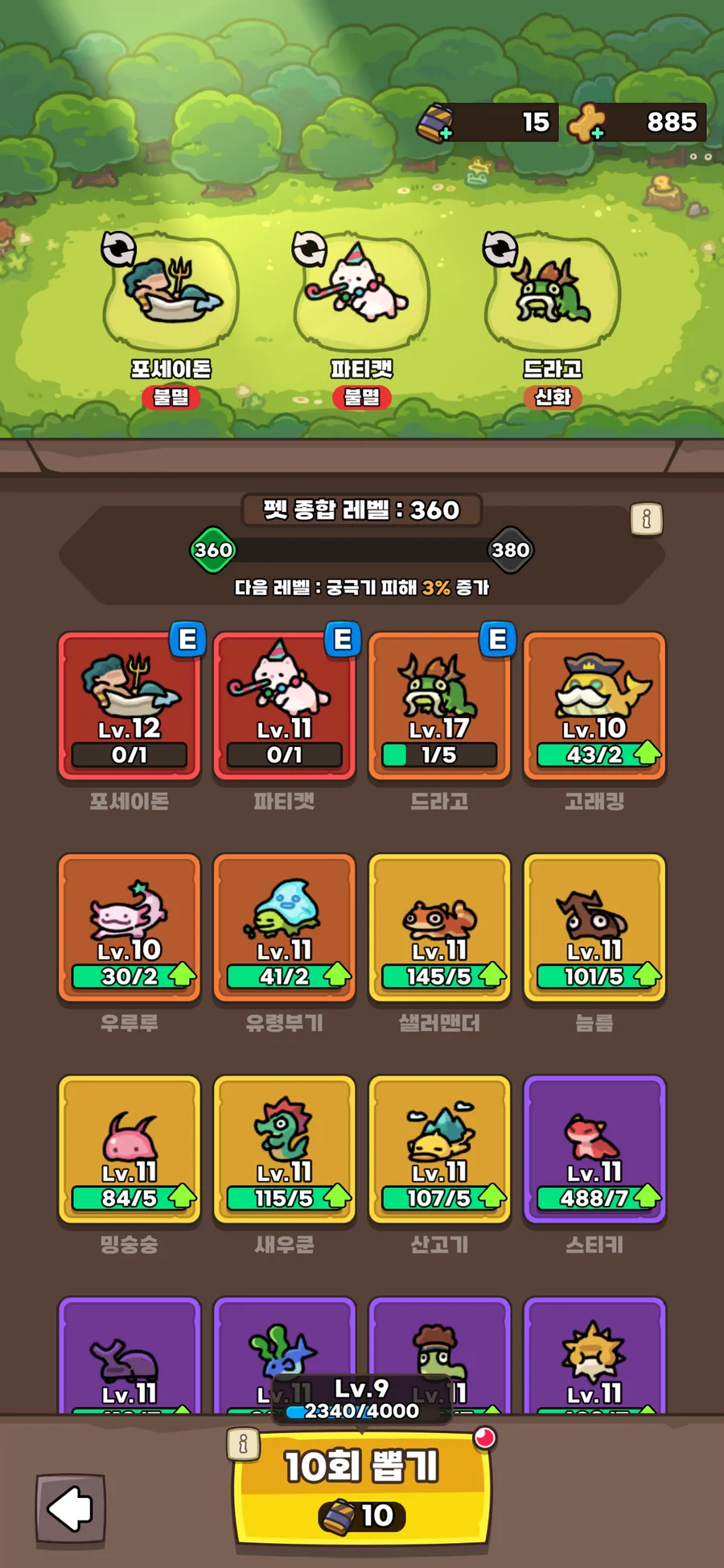The width and height of the screenshot is (724, 1568).
Task: Swap the equipped 파티캣 pet slot
Action: tap(309, 249)
